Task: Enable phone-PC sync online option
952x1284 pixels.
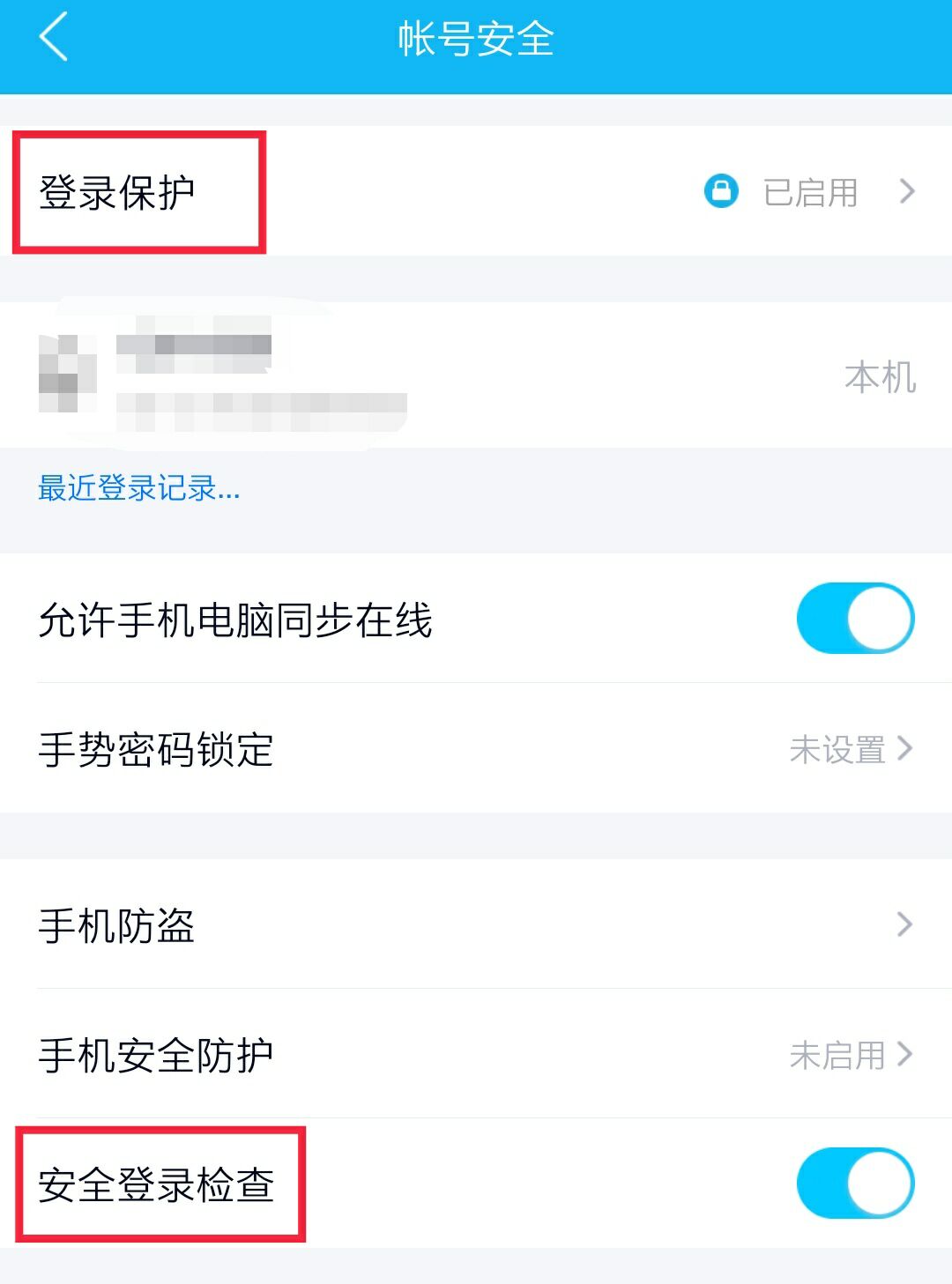Action: pyautogui.click(x=855, y=618)
